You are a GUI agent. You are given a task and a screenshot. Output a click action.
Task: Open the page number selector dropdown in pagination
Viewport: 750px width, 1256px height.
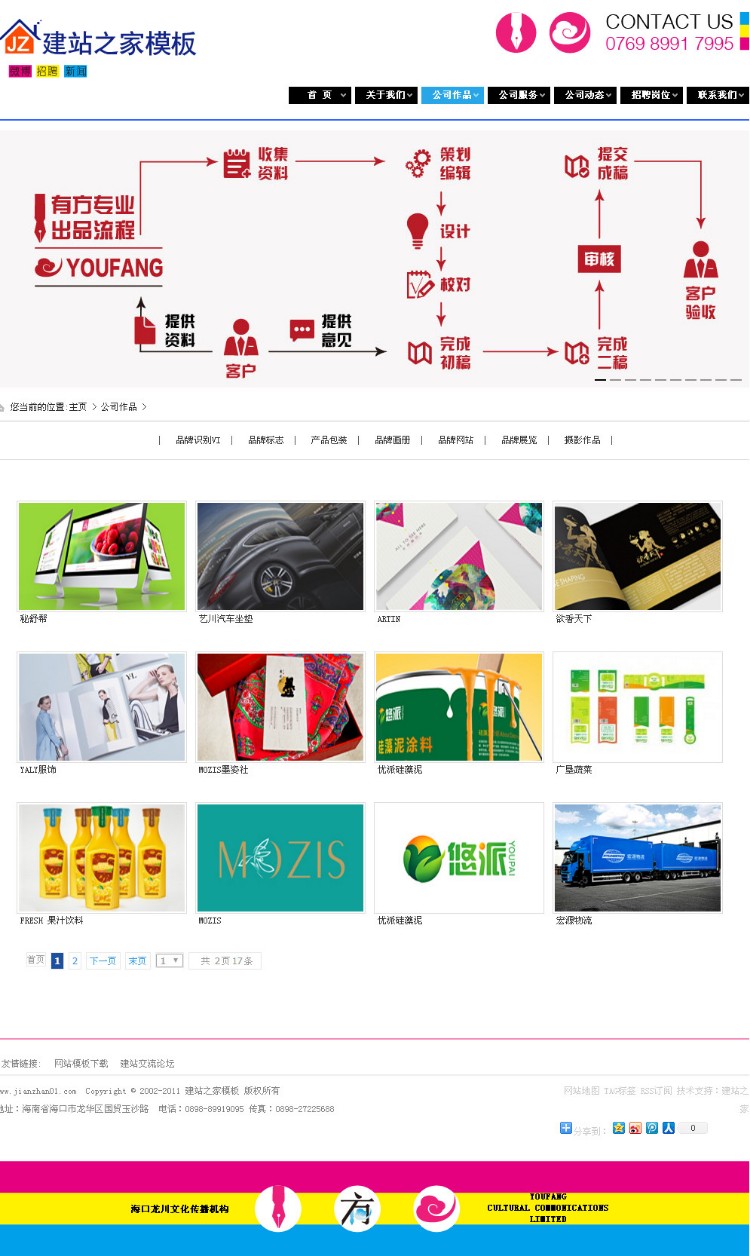coord(169,959)
